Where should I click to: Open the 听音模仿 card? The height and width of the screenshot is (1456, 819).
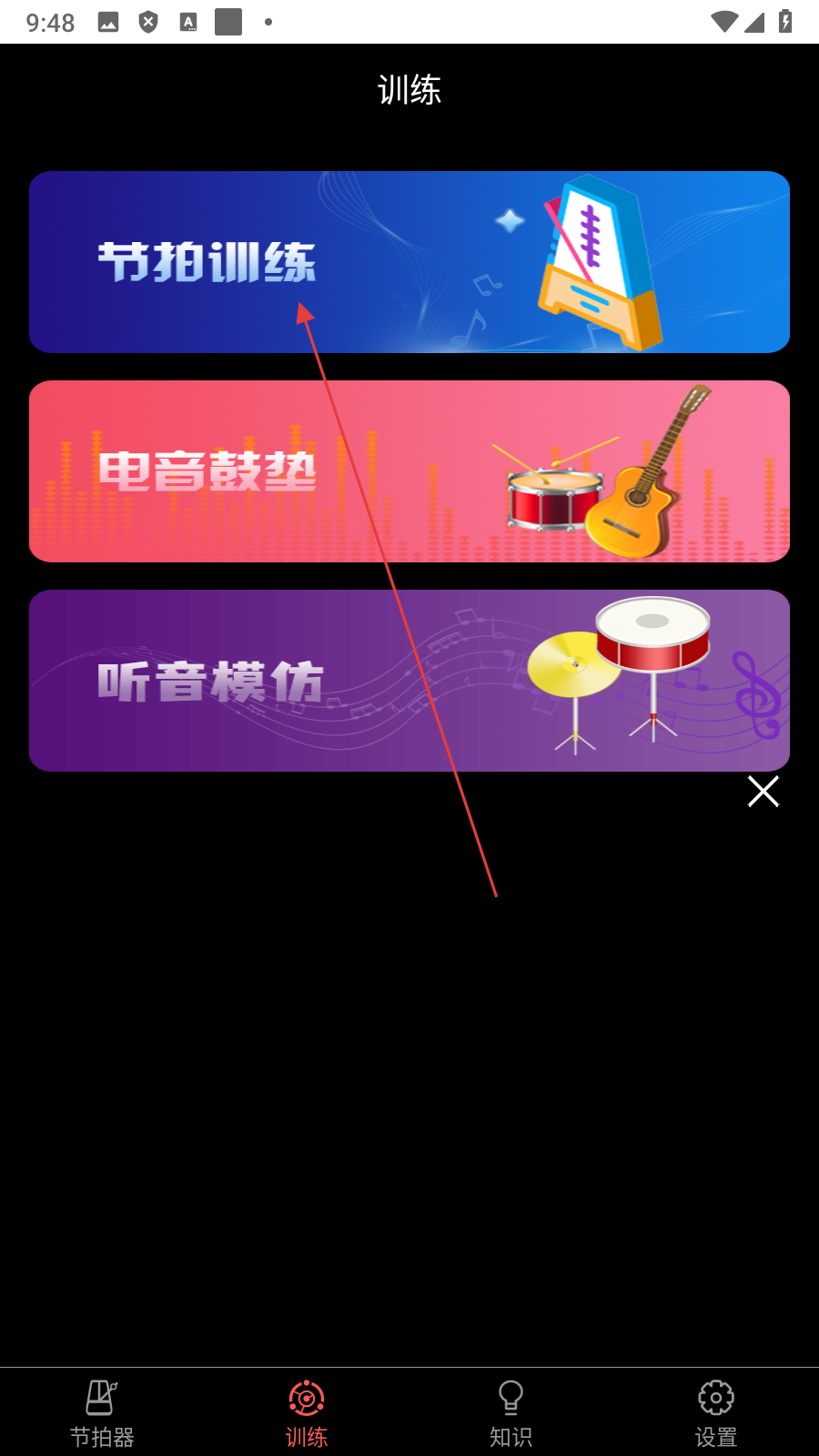tap(409, 681)
